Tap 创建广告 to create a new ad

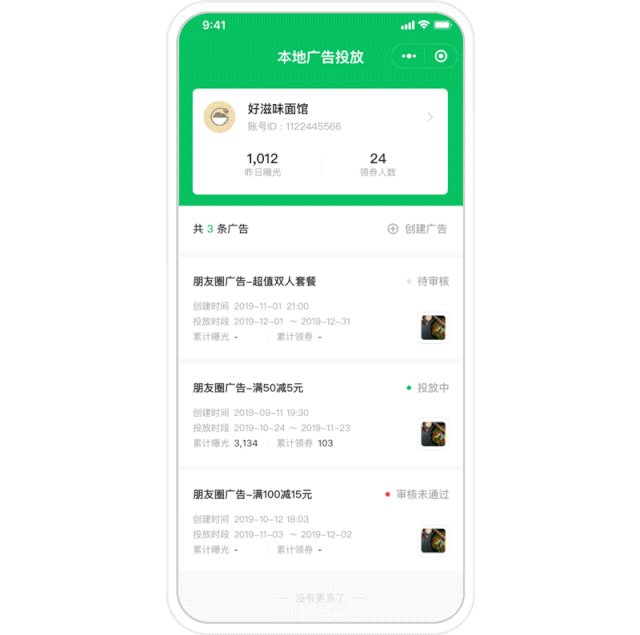coord(418,229)
